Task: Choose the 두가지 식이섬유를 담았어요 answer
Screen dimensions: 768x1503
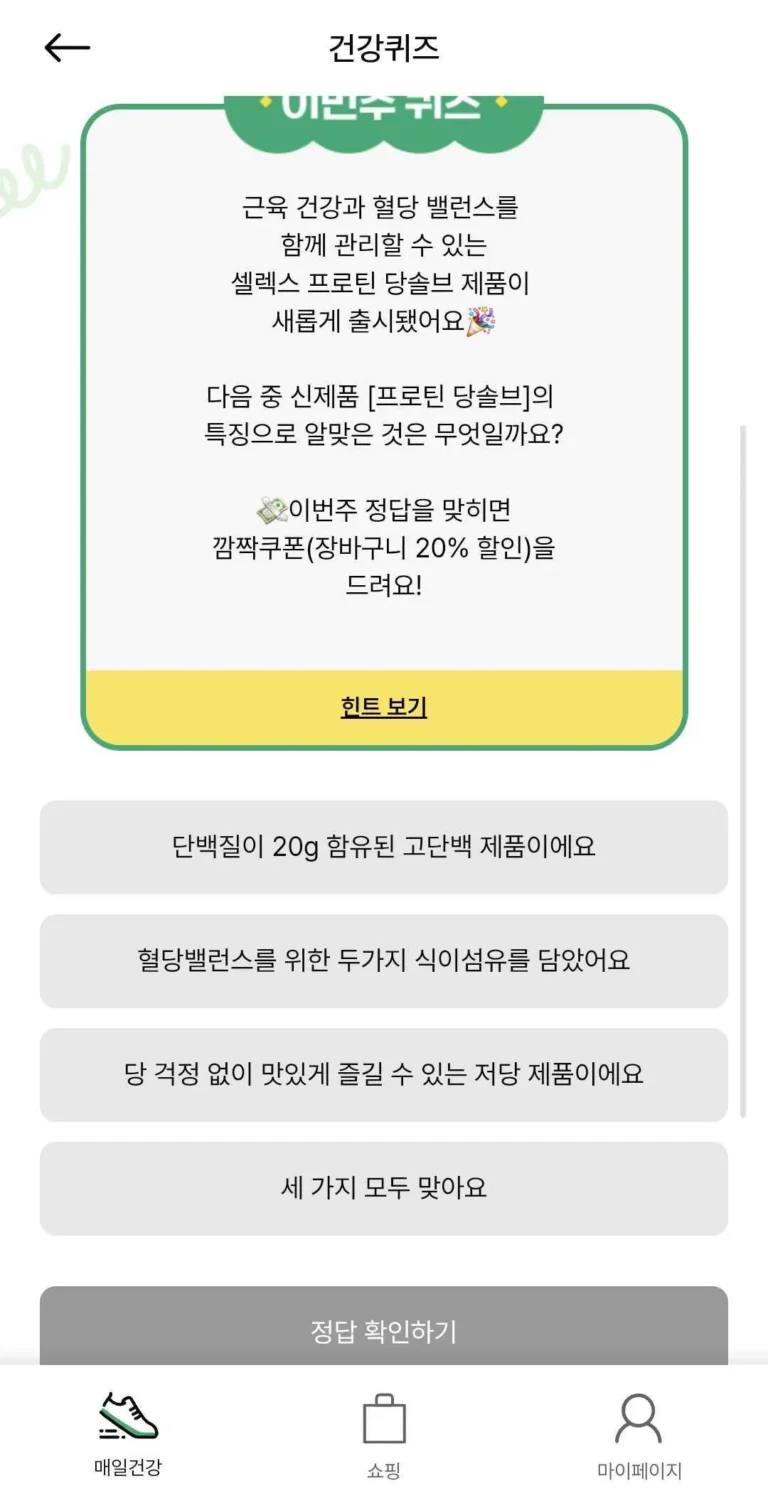Action: click(x=384, y=961)
